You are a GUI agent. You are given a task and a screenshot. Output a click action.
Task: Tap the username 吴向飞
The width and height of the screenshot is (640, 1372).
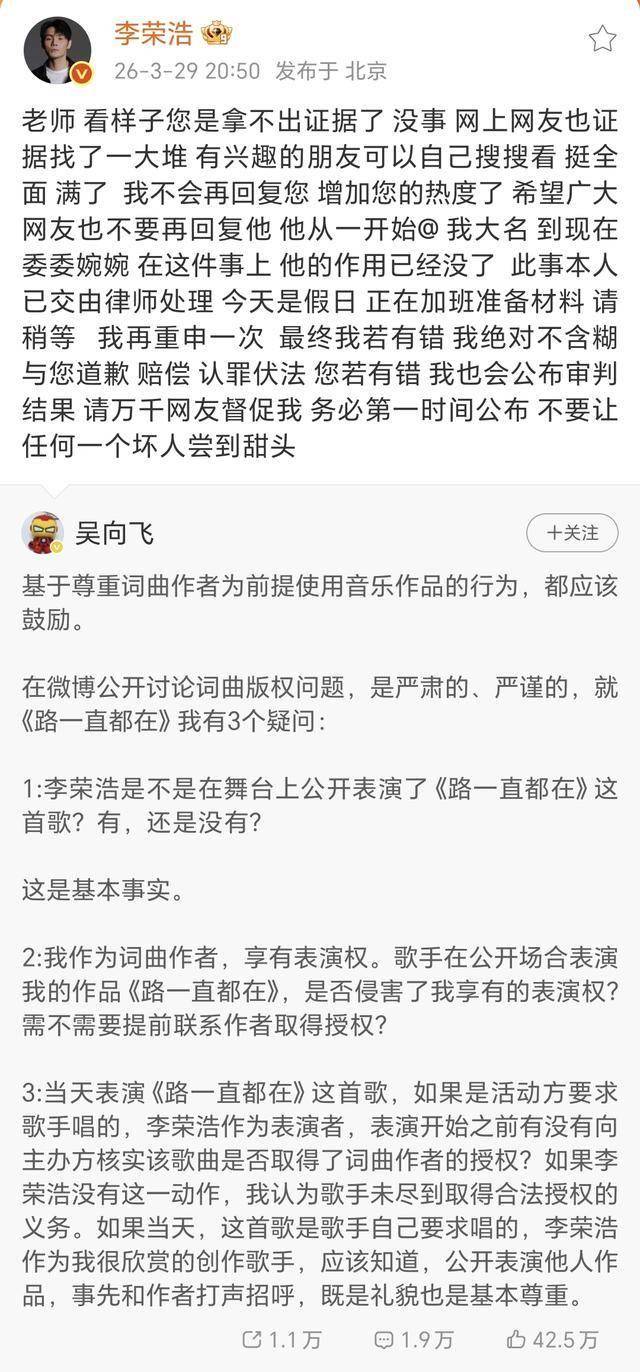point(118,533)
